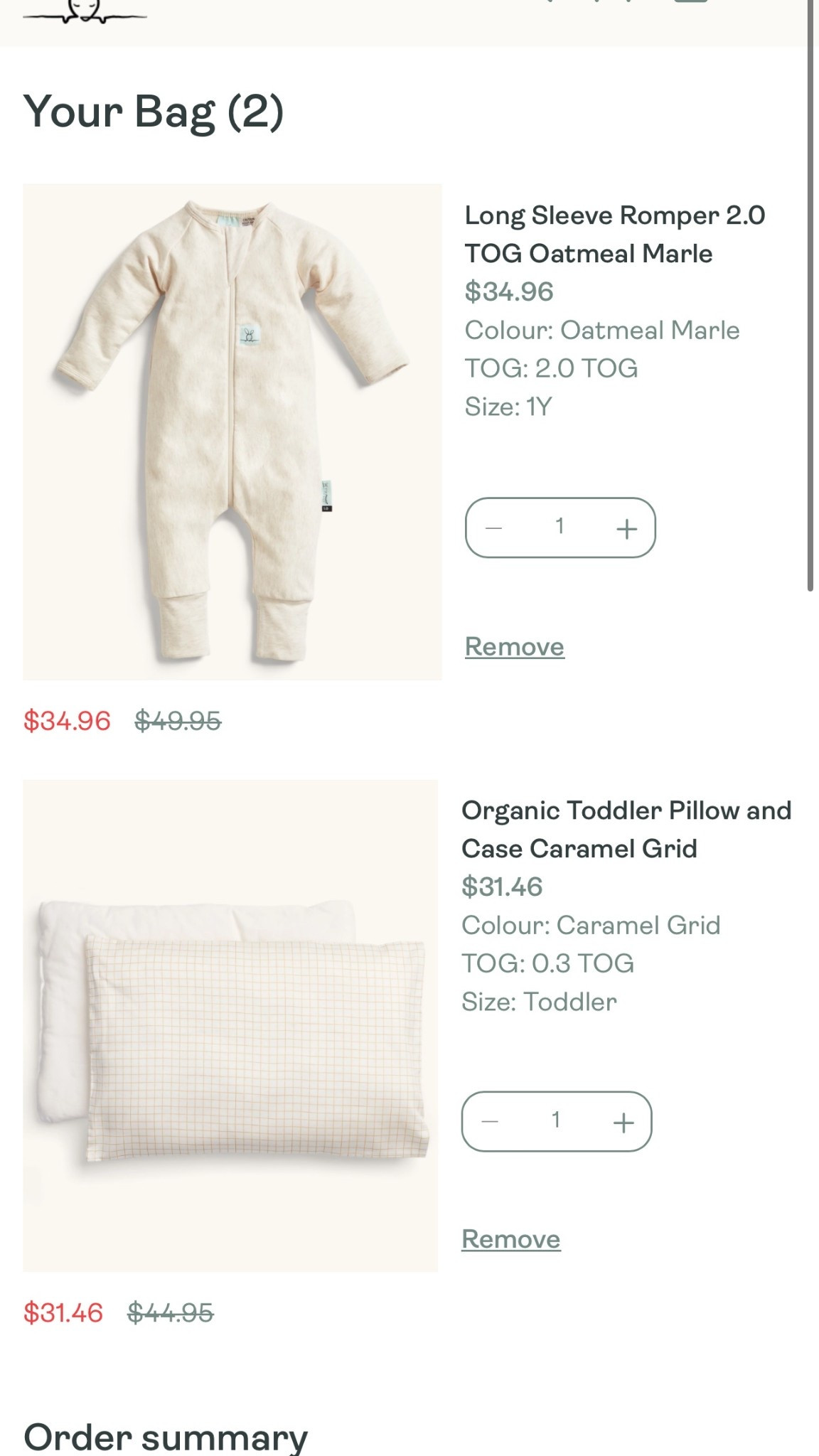This screenshot has height=1456, width=819.
Task: Click the ergoPouch logo in the header
Action: point(85,9)
